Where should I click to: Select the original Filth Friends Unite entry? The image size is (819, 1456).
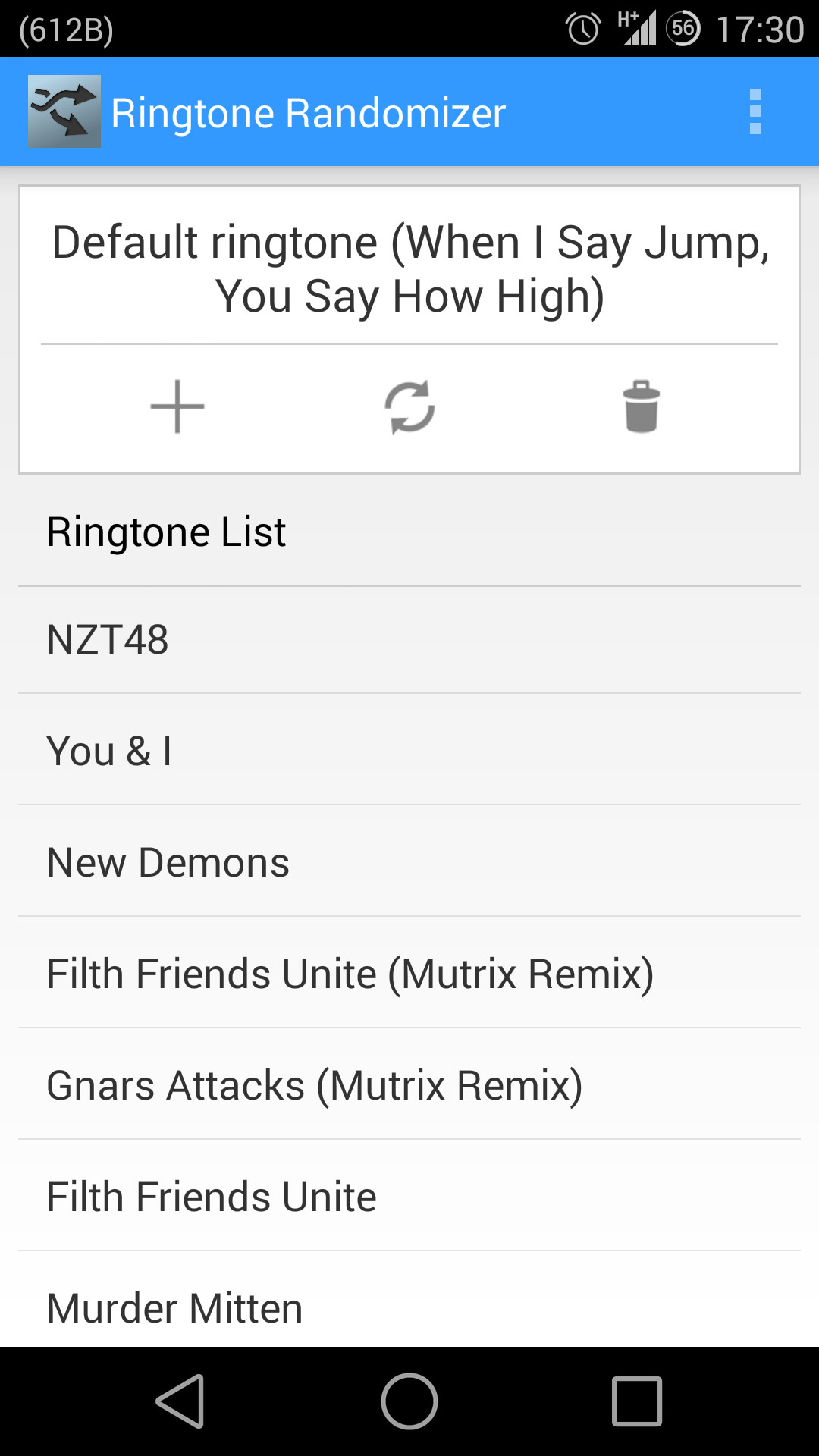pos(409,1197)
